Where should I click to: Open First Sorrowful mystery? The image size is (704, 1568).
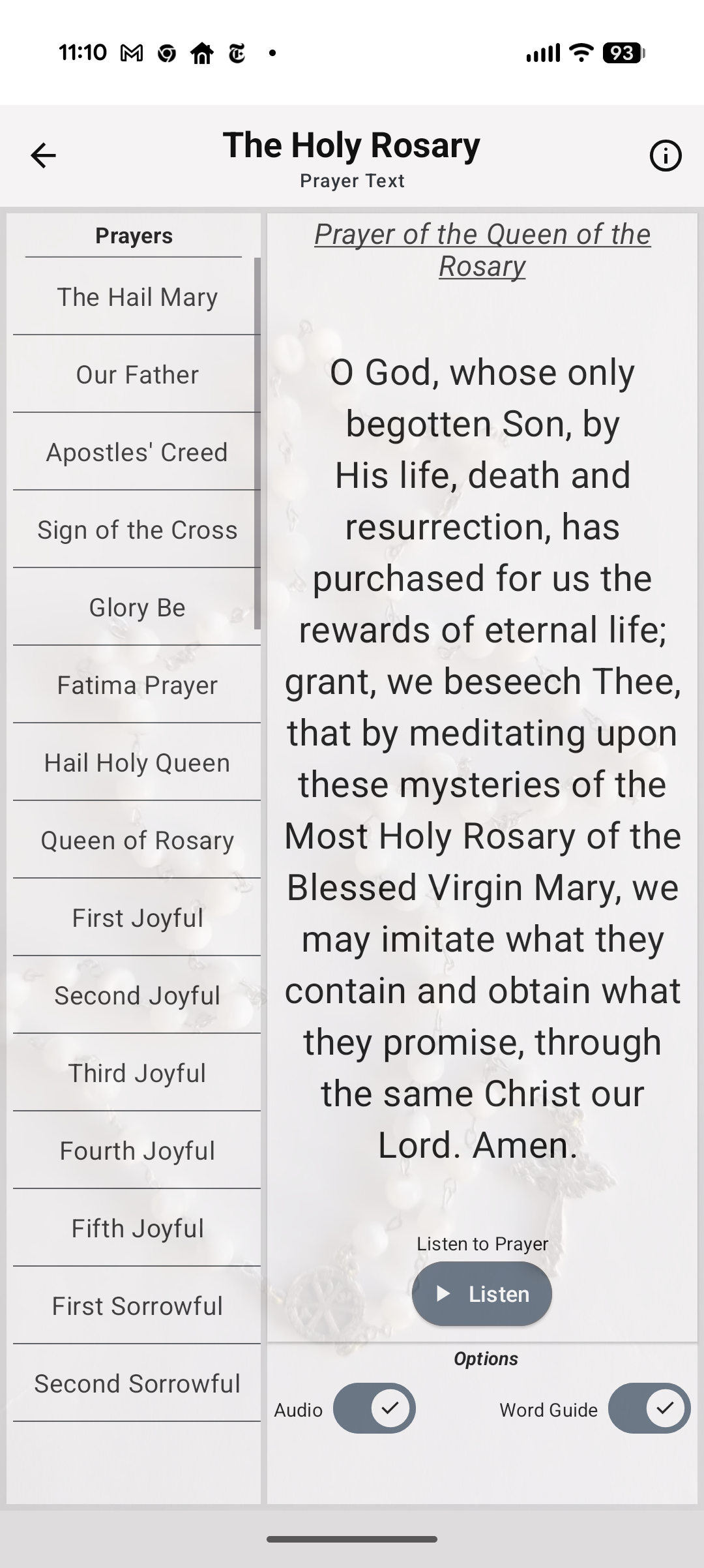click(x=137, y=1306)
